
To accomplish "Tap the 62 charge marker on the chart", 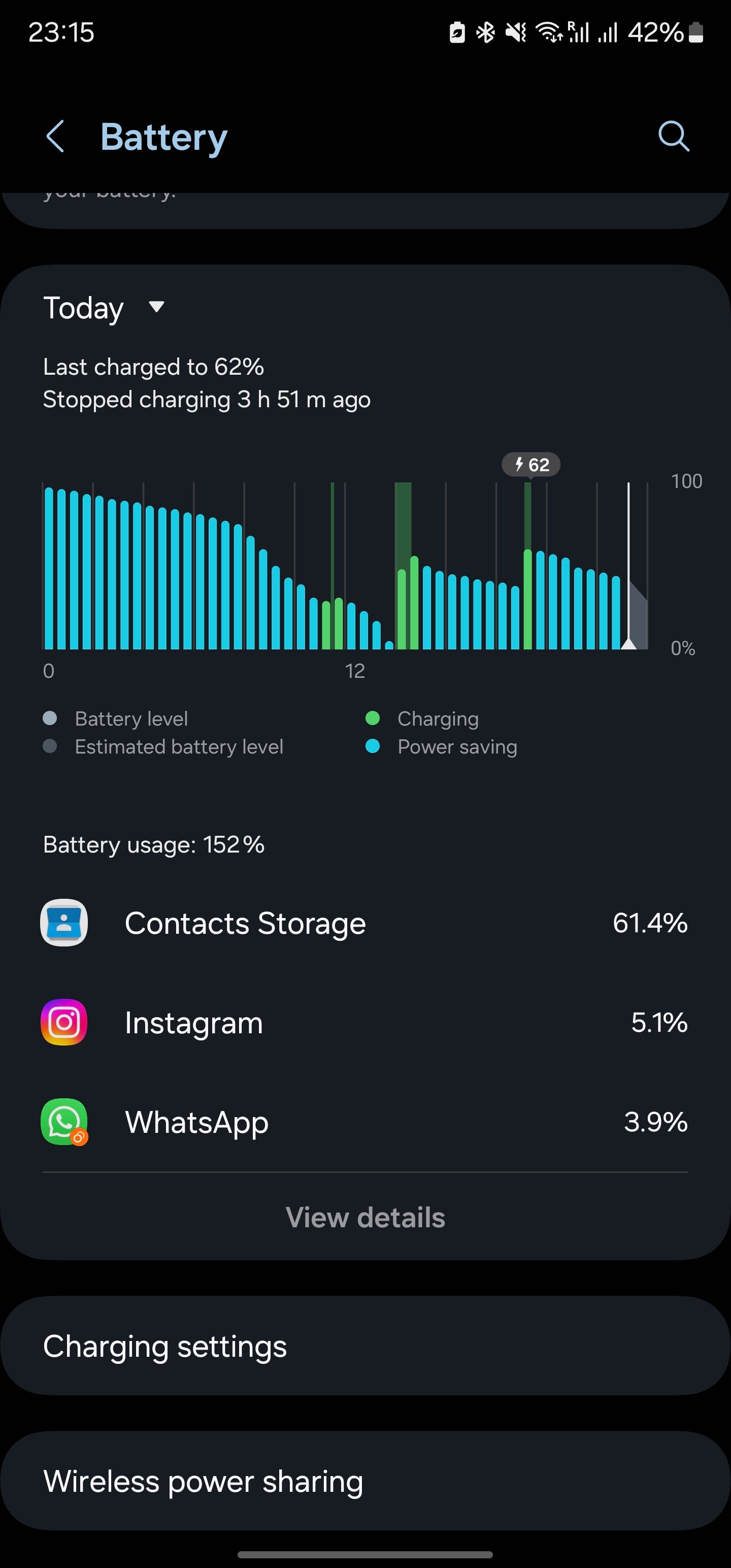I will 531,465.
